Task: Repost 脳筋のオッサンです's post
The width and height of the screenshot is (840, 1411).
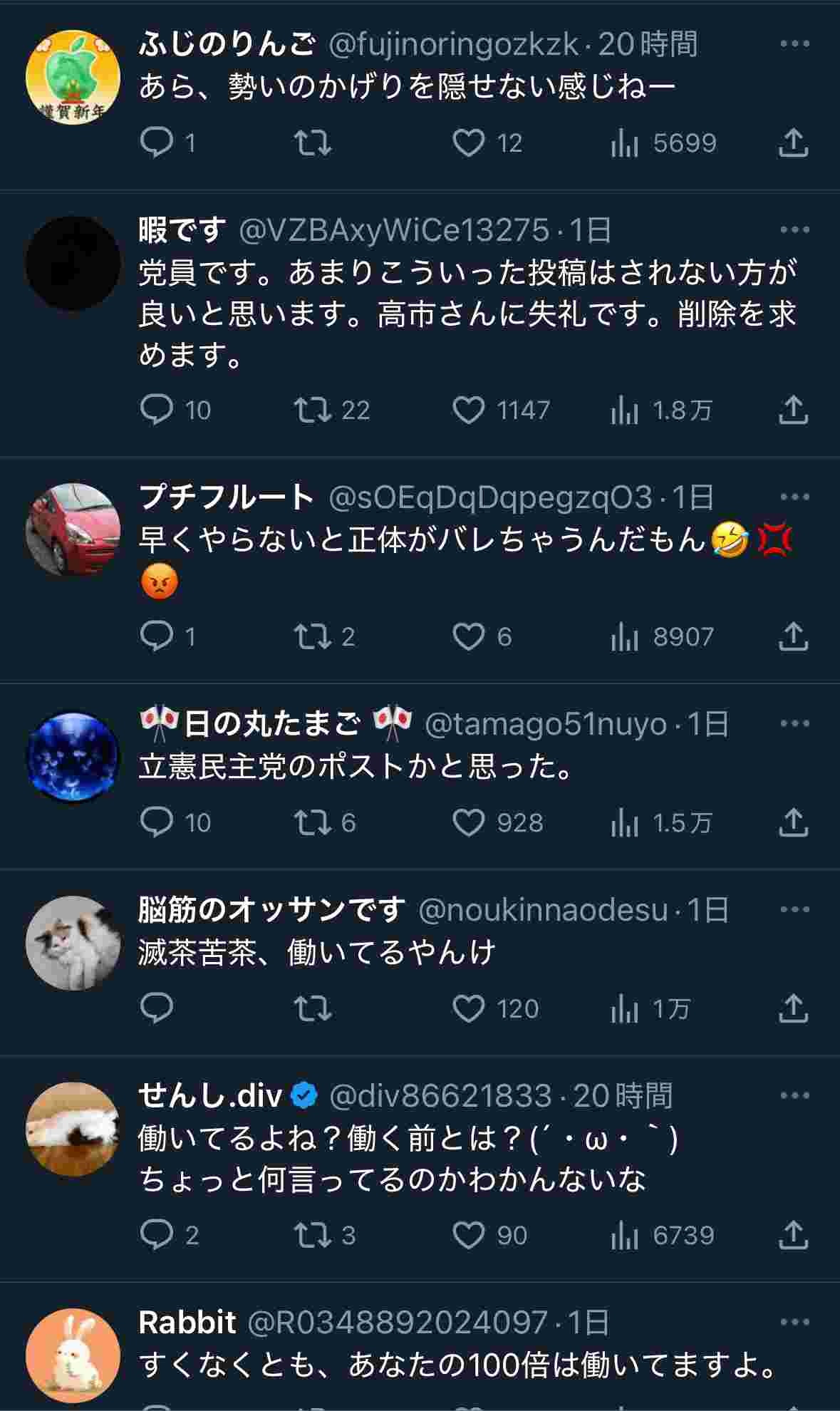Action: (313, 1008)
